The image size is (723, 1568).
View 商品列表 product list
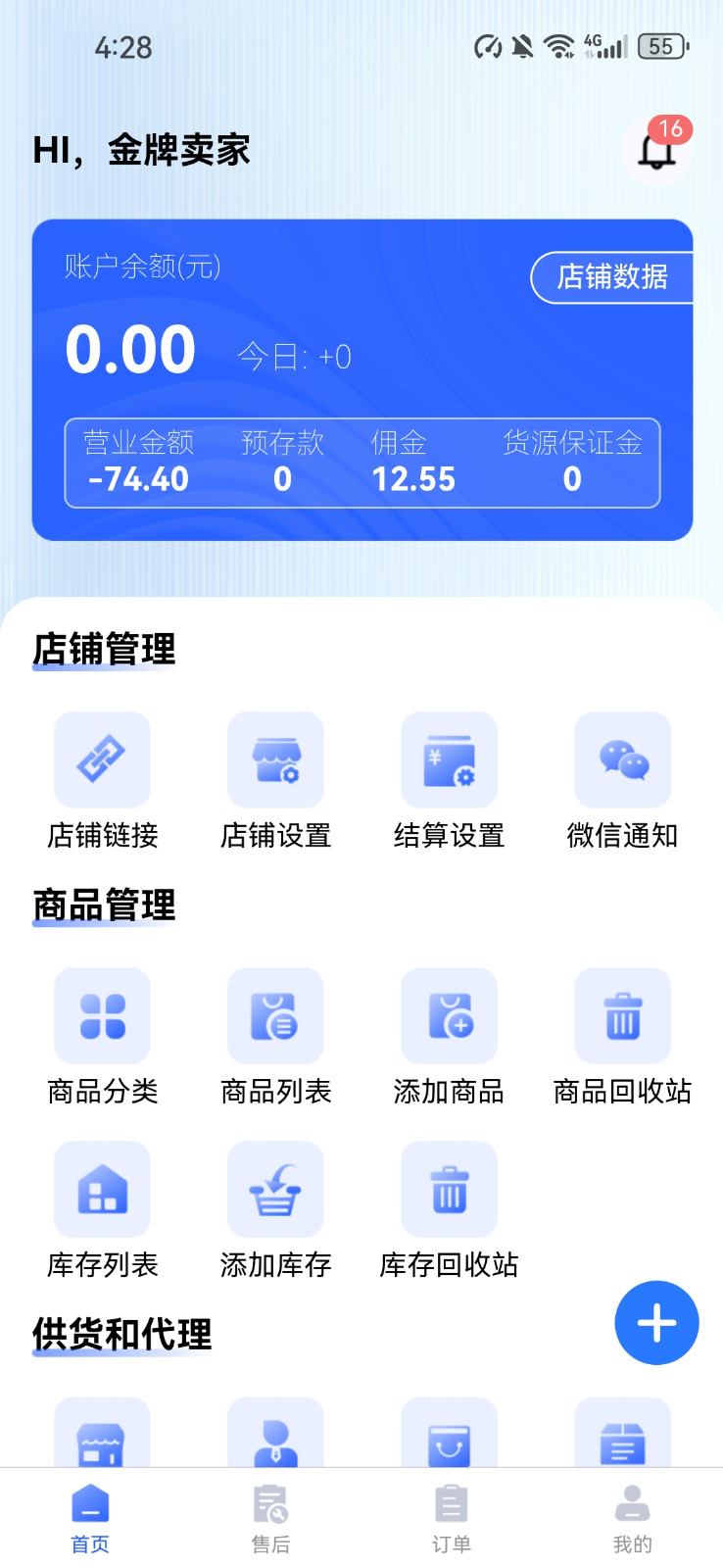(276, 1037)
